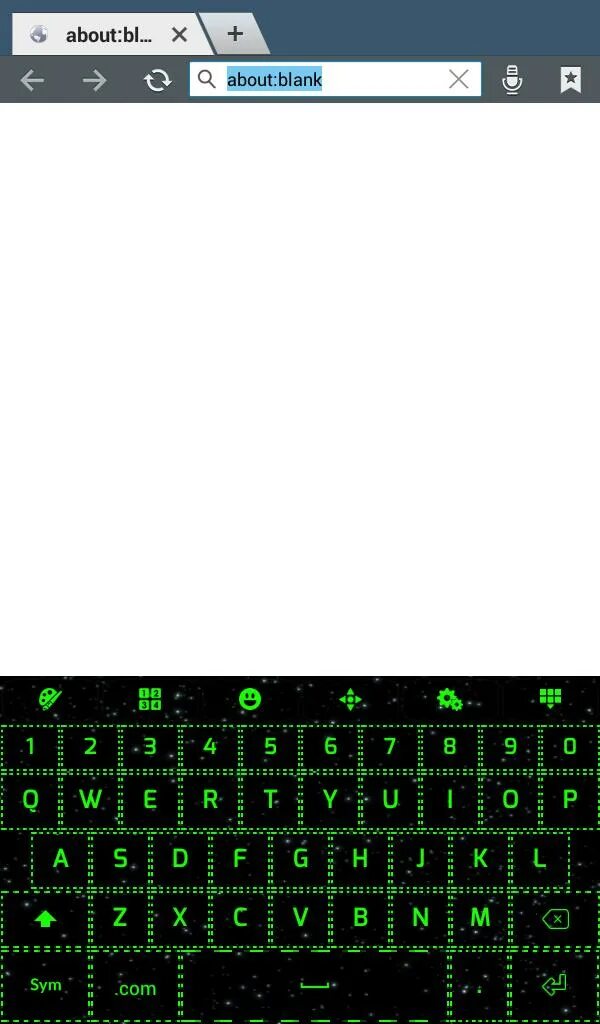The image size is (600, 1024).
Task: Open the keyboard theme palette
Action: coord(50,699)
